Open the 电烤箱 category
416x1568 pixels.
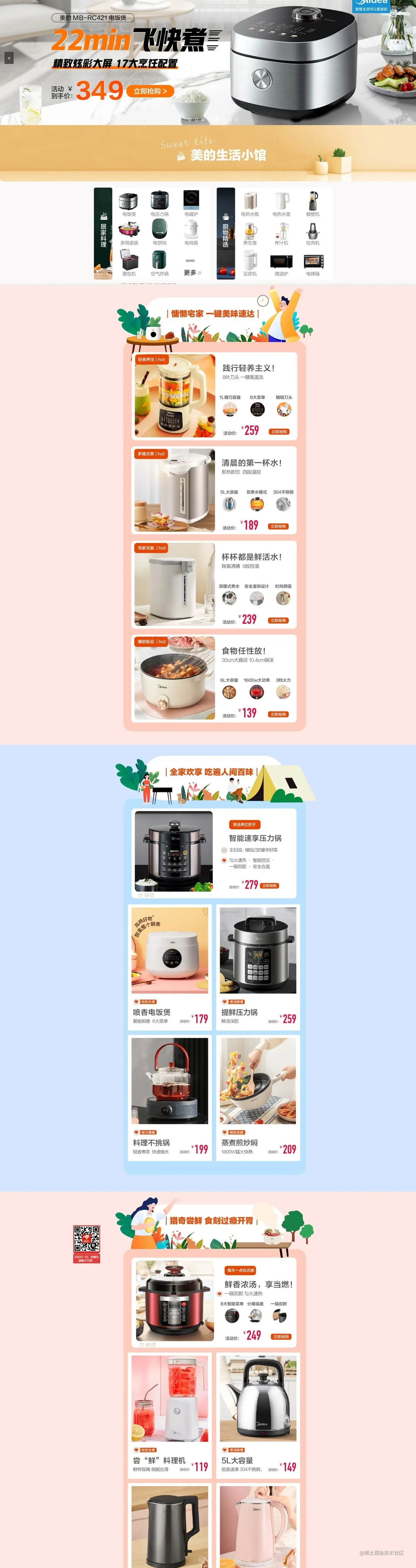tap(313, 264)
